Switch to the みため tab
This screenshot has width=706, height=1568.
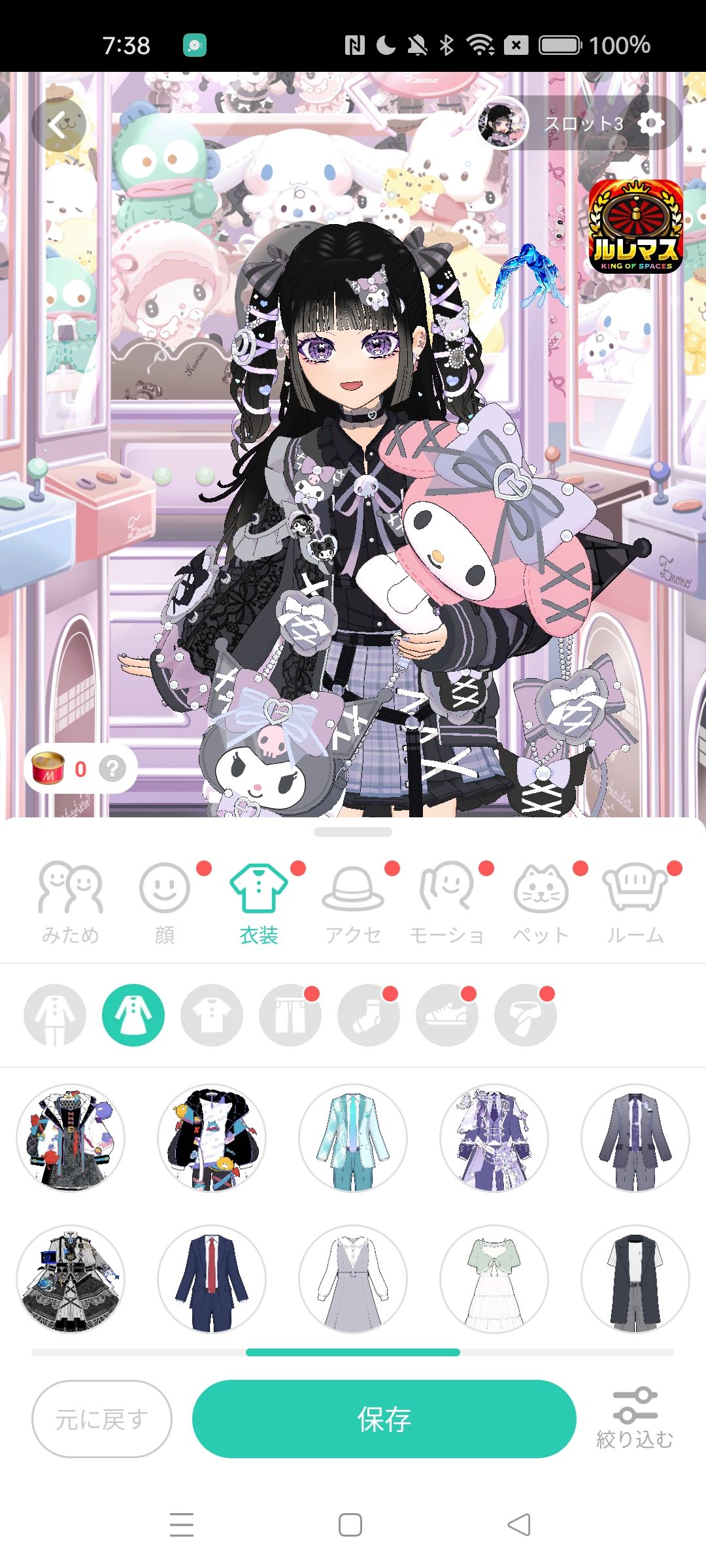pyautogui.click(x=71, y=903)
